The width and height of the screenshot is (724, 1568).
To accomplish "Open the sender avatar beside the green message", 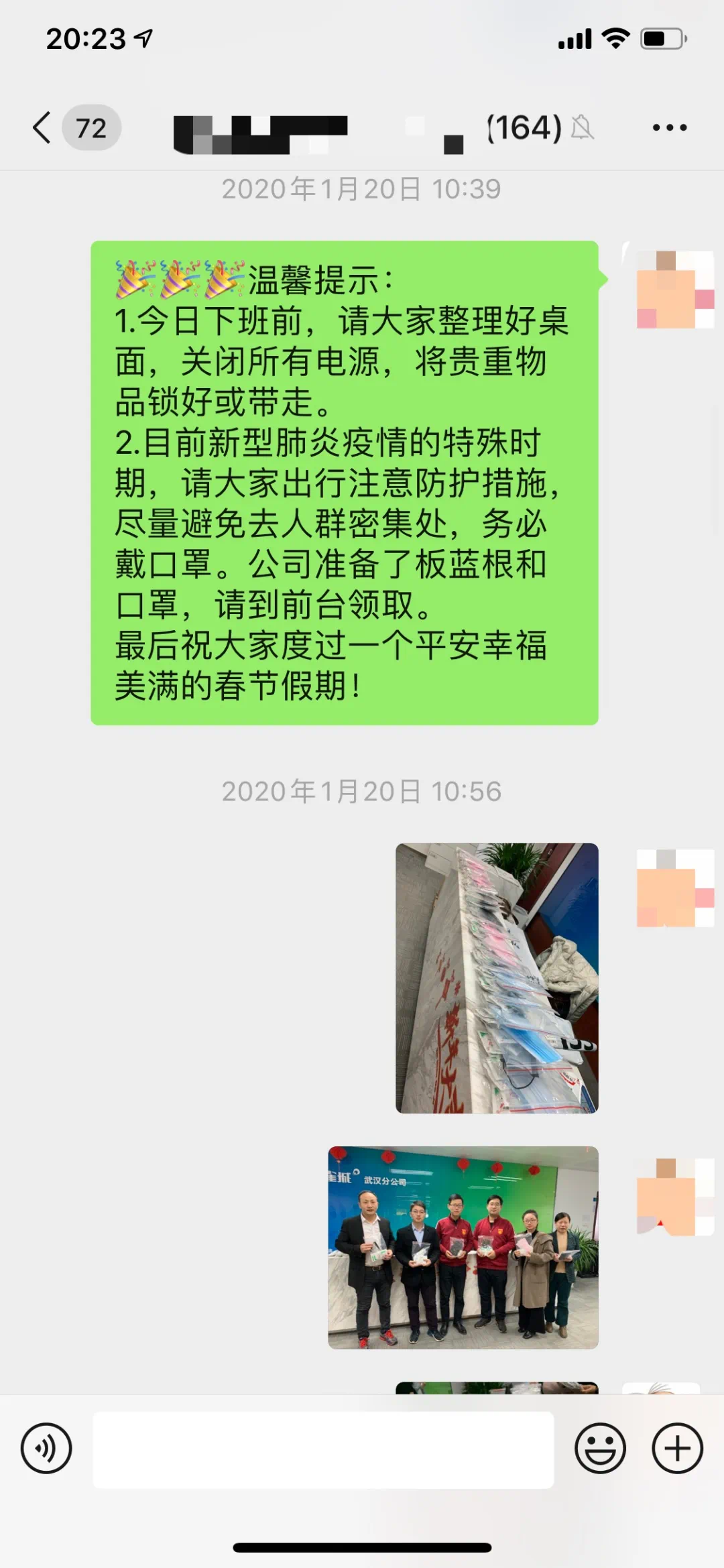I will 674,290.
